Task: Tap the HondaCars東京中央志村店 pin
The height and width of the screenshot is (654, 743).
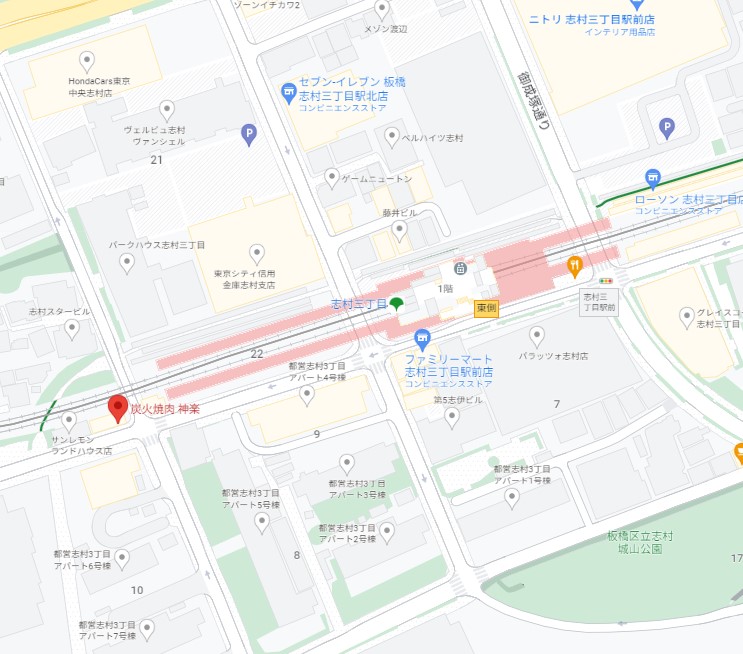Action: click(87, 60)
